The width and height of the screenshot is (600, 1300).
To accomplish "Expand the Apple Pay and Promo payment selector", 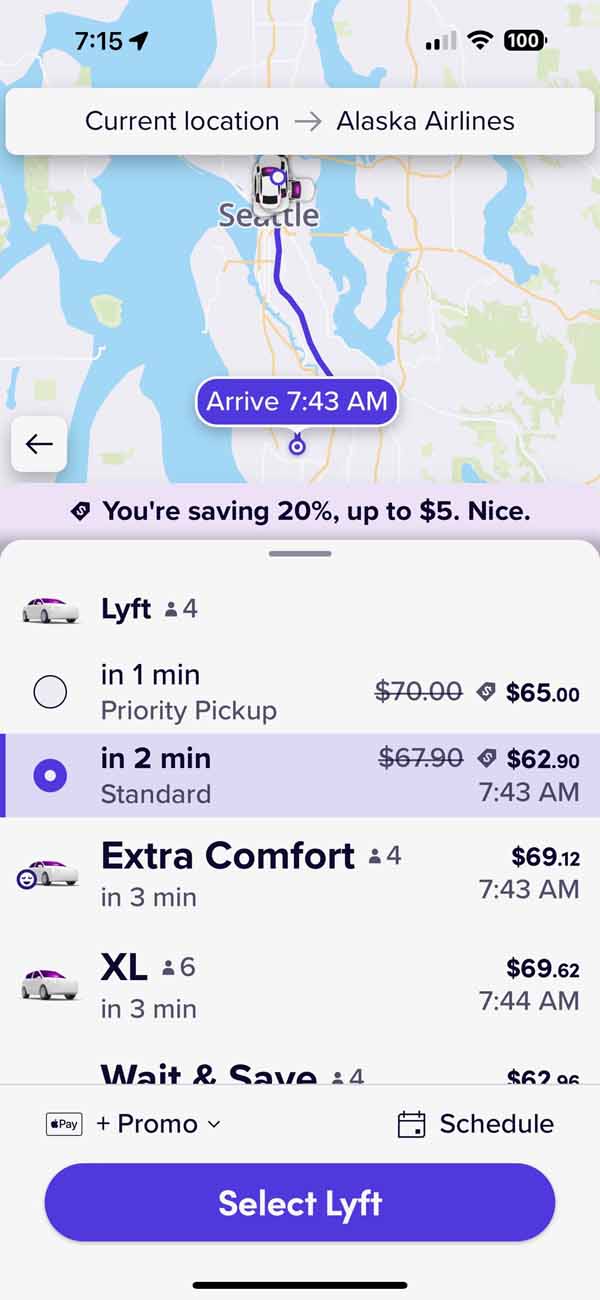I will click(134, 1124).
